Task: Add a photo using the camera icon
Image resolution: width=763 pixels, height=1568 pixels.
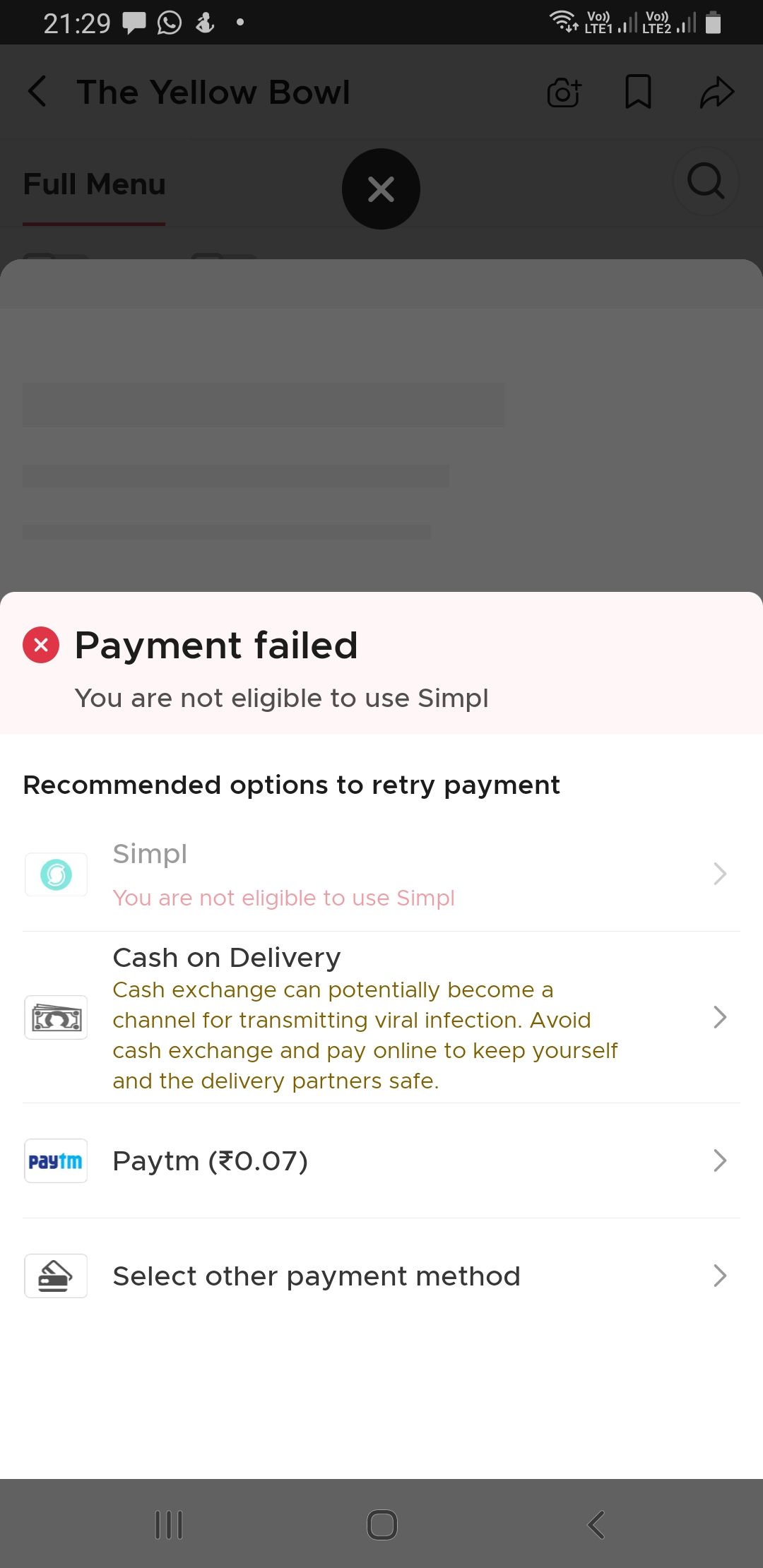Action: [564, 93]
